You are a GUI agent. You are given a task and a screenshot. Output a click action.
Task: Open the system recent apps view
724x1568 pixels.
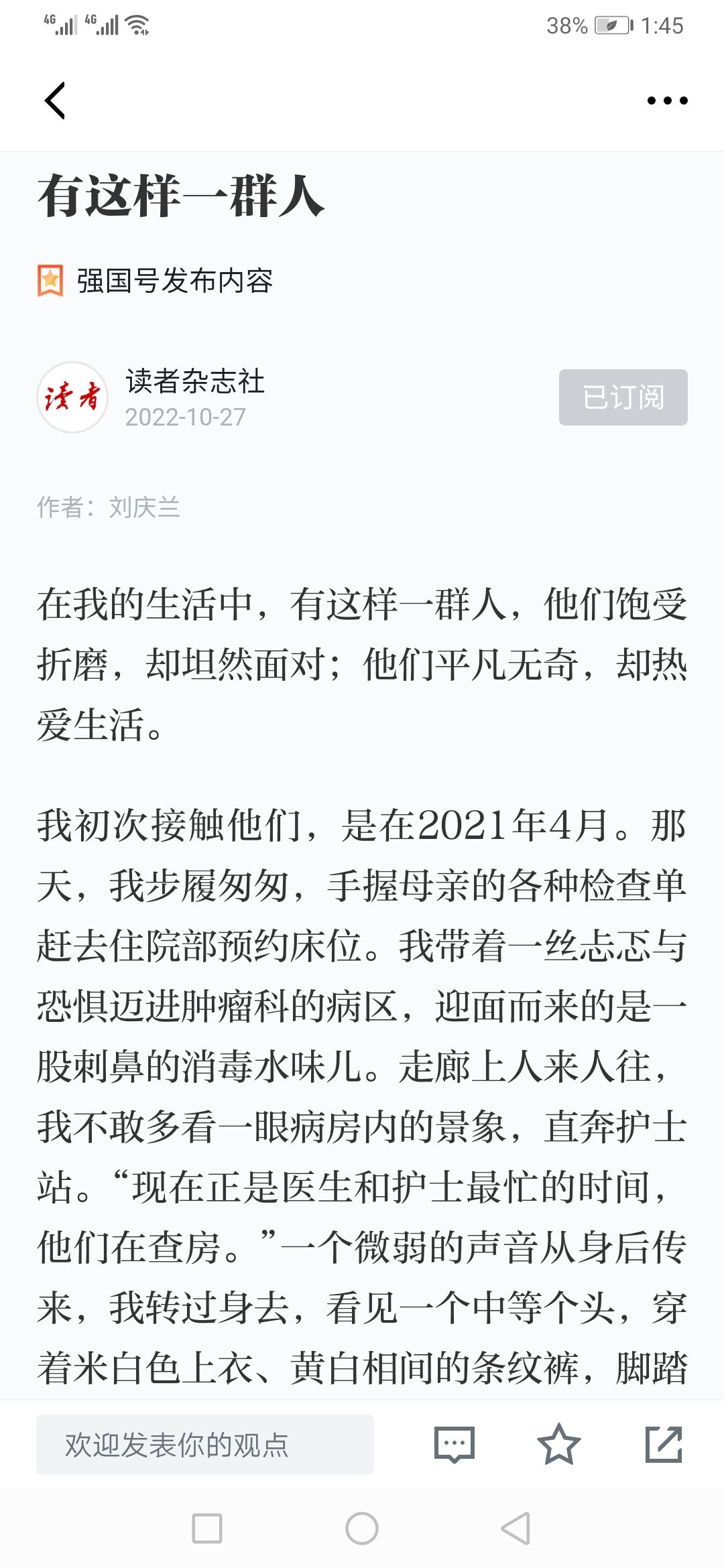tap(207, 1528)
